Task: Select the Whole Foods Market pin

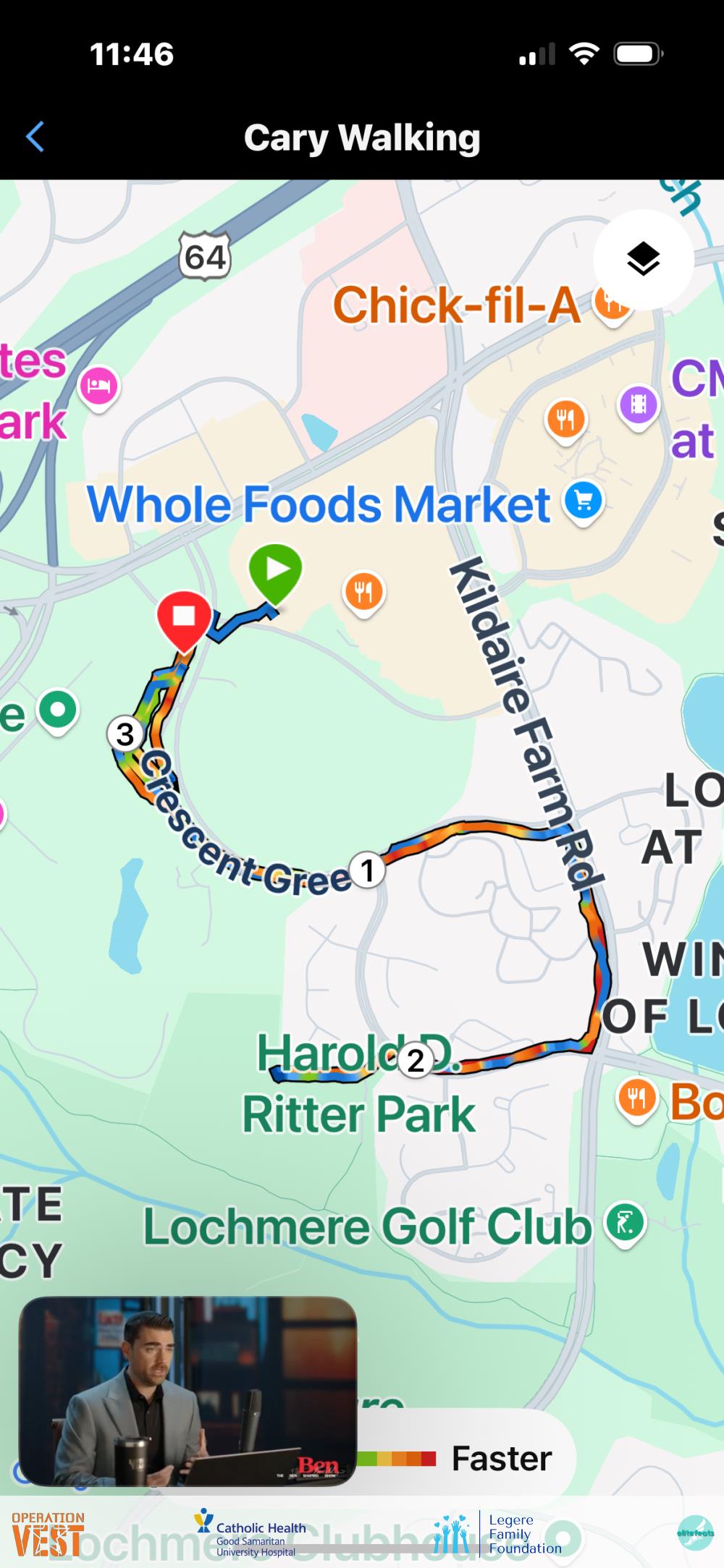Action: [x=584, y=501]
